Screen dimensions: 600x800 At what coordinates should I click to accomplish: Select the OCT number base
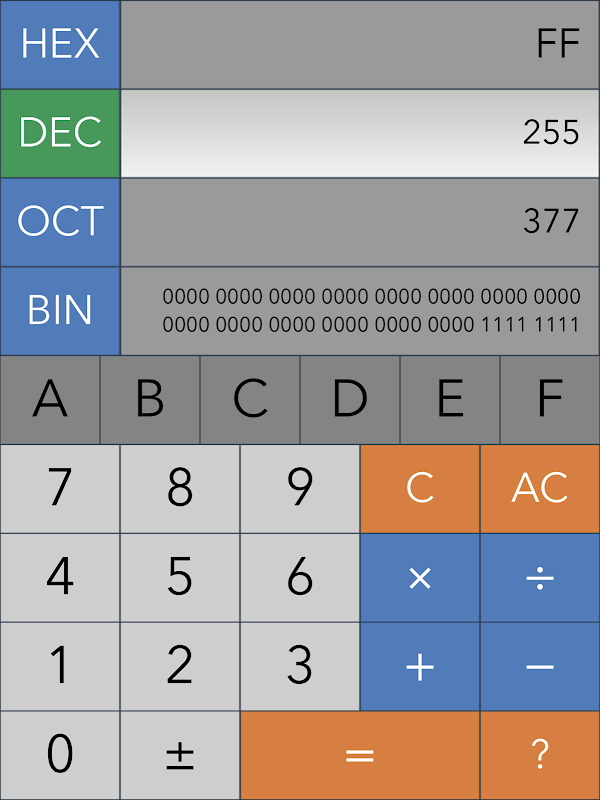(x=60, y=222)
